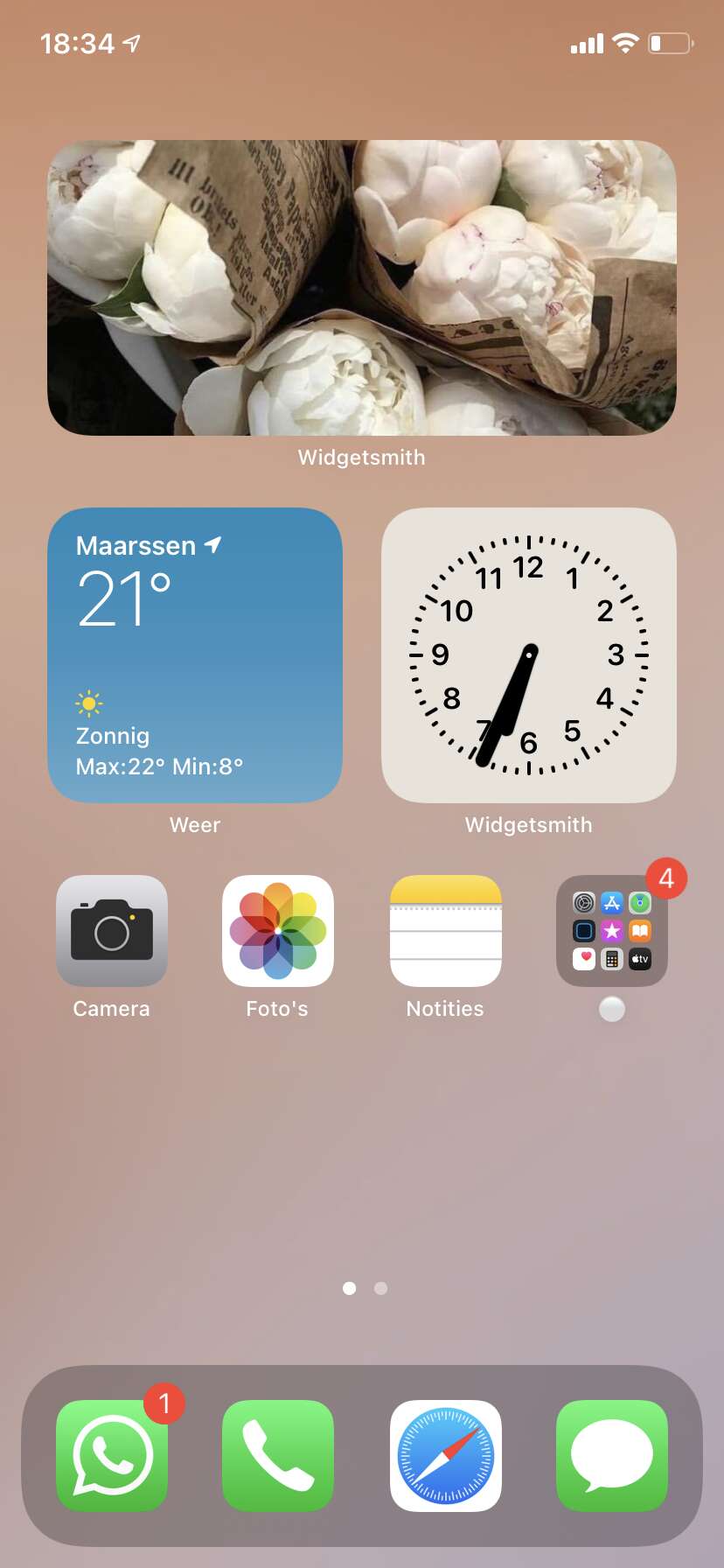
Task: Open WhatsApp from the dock
Action: [112, 1456]
